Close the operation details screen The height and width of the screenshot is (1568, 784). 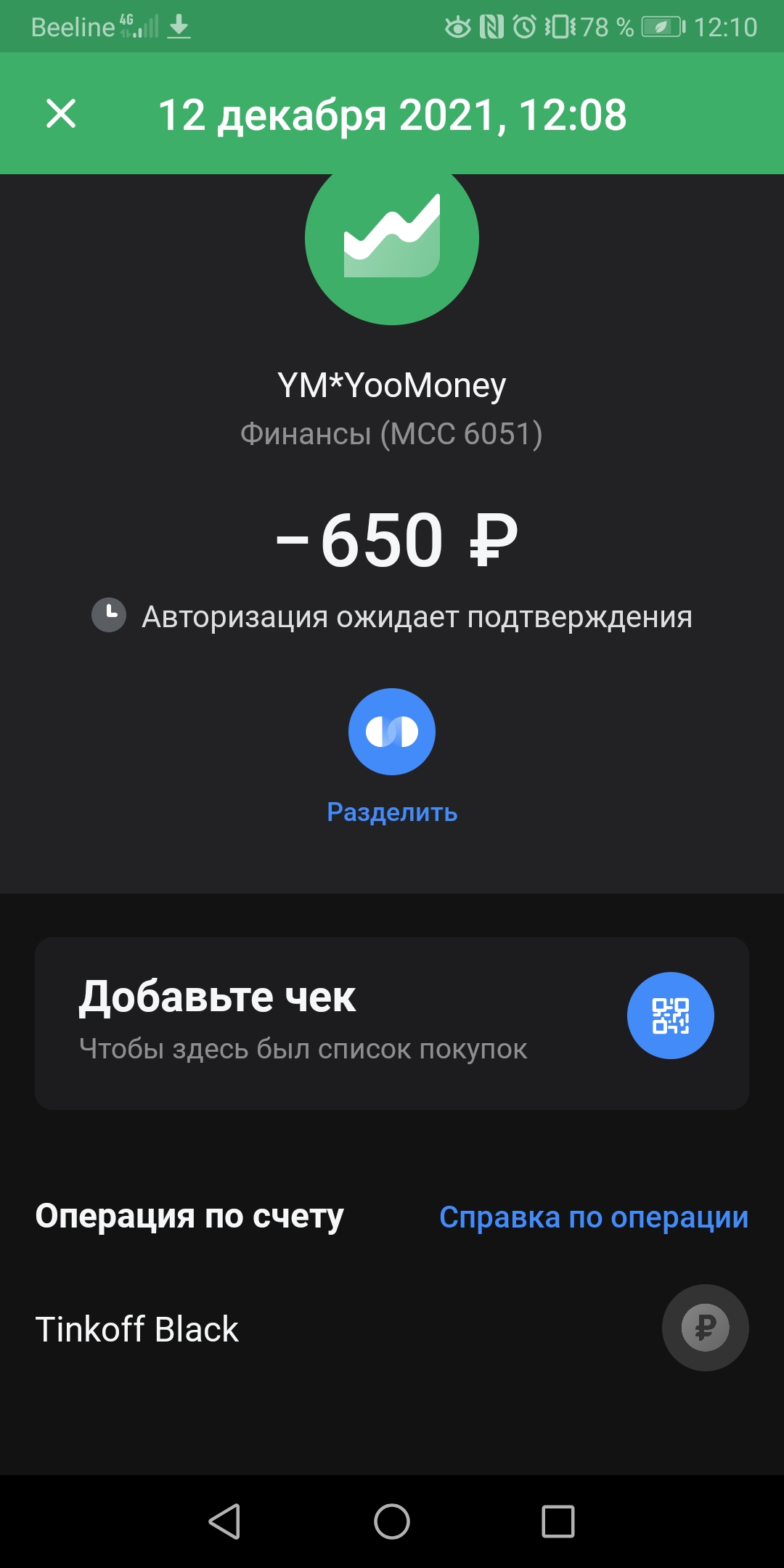click(x=61, y=114)
